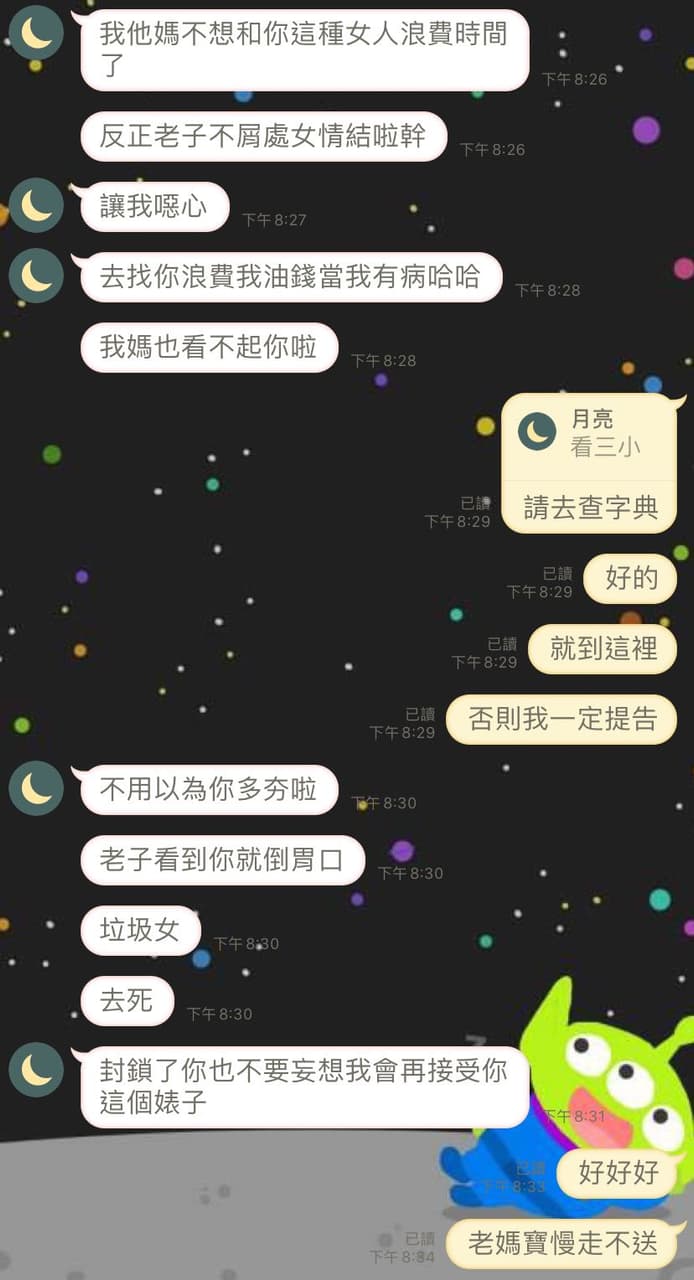
Task: Tap the avatar next to 去找你浪費我油錢 message
Action: pyautogui.click(x=36, y=275)
